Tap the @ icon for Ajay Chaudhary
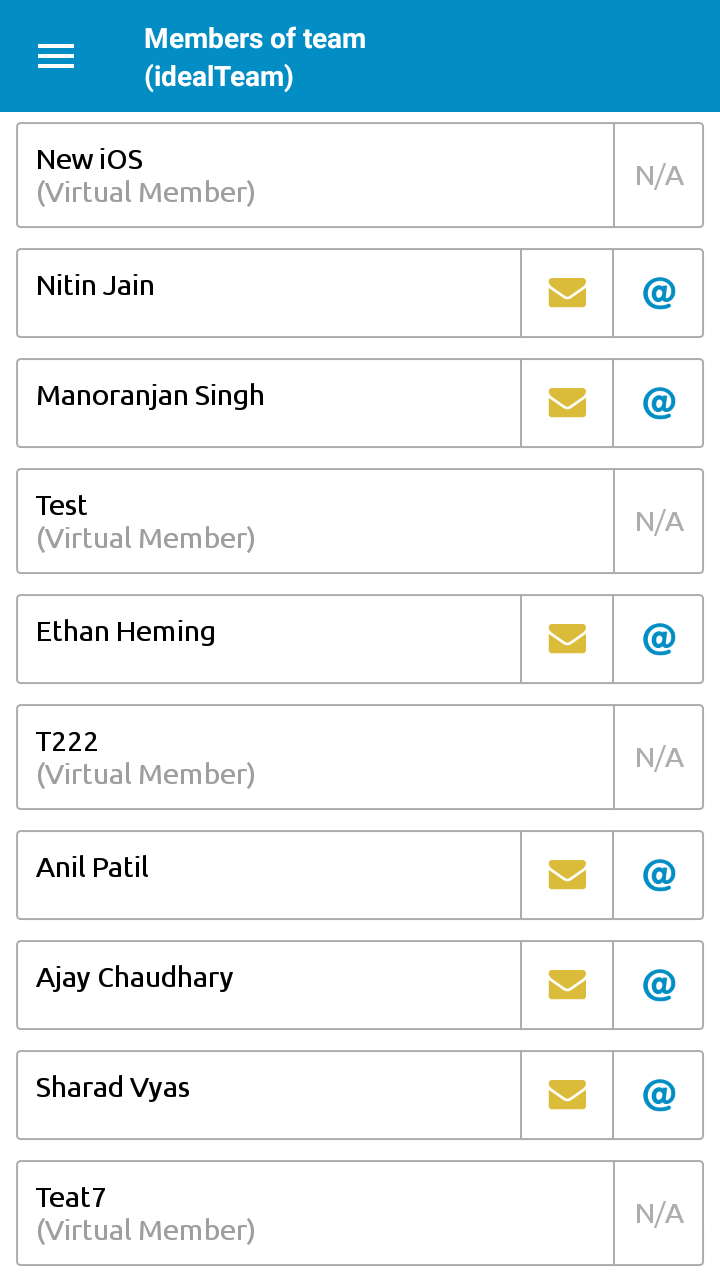 point(659,985)
